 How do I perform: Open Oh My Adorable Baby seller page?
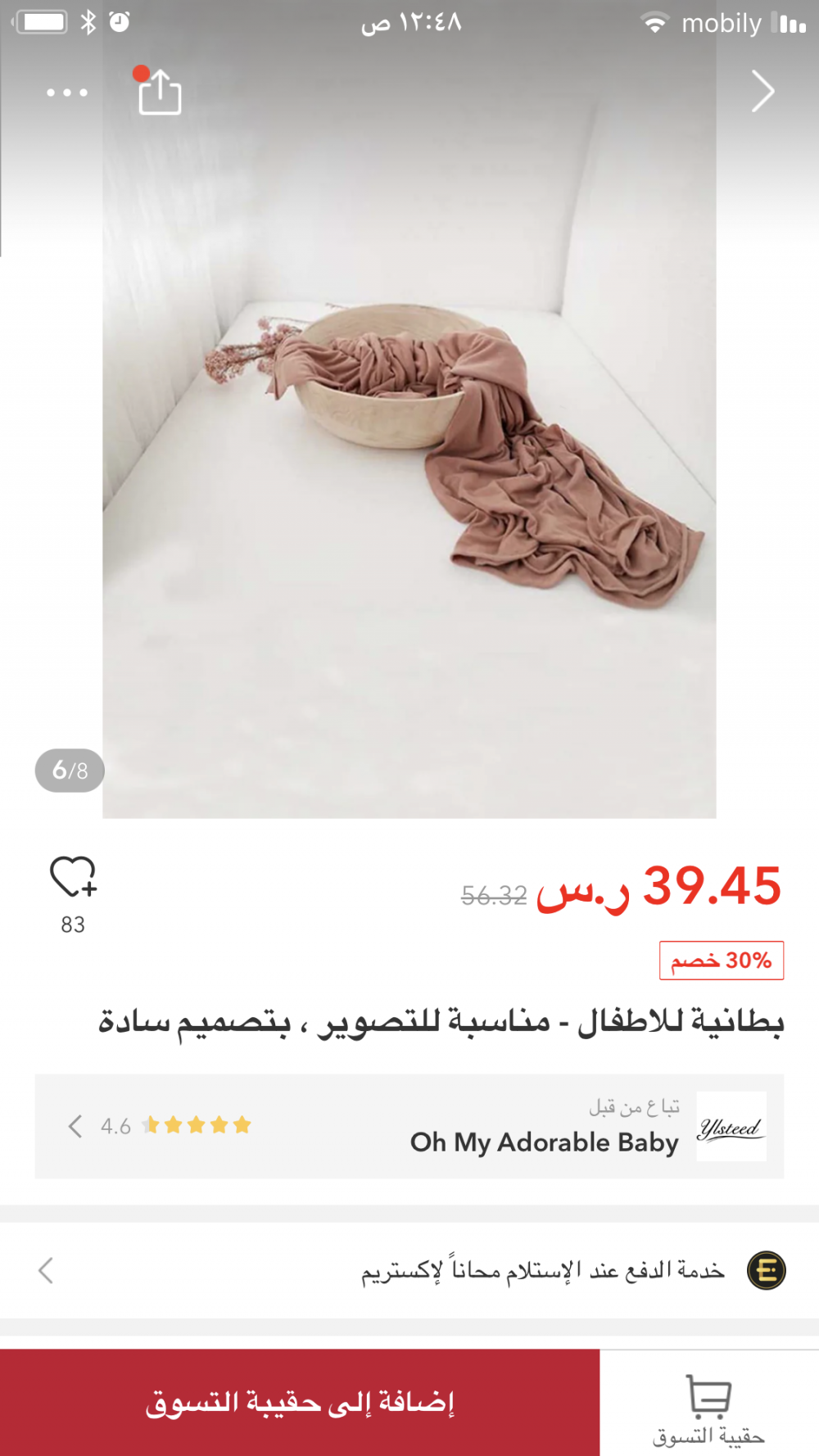(409, 1126)
